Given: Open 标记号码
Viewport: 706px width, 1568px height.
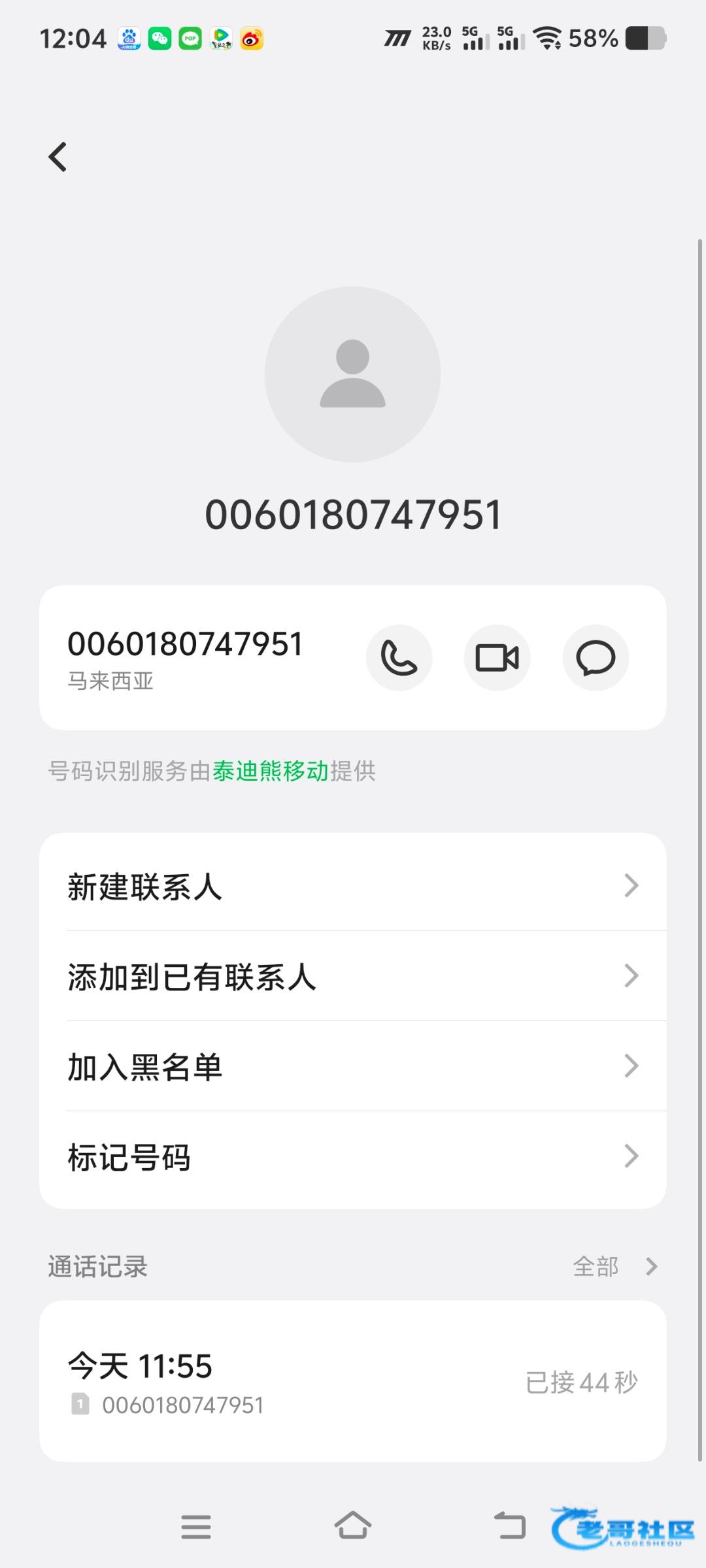Looking at the screenshot, I should pyautogui.click(x=353, y=1156).
